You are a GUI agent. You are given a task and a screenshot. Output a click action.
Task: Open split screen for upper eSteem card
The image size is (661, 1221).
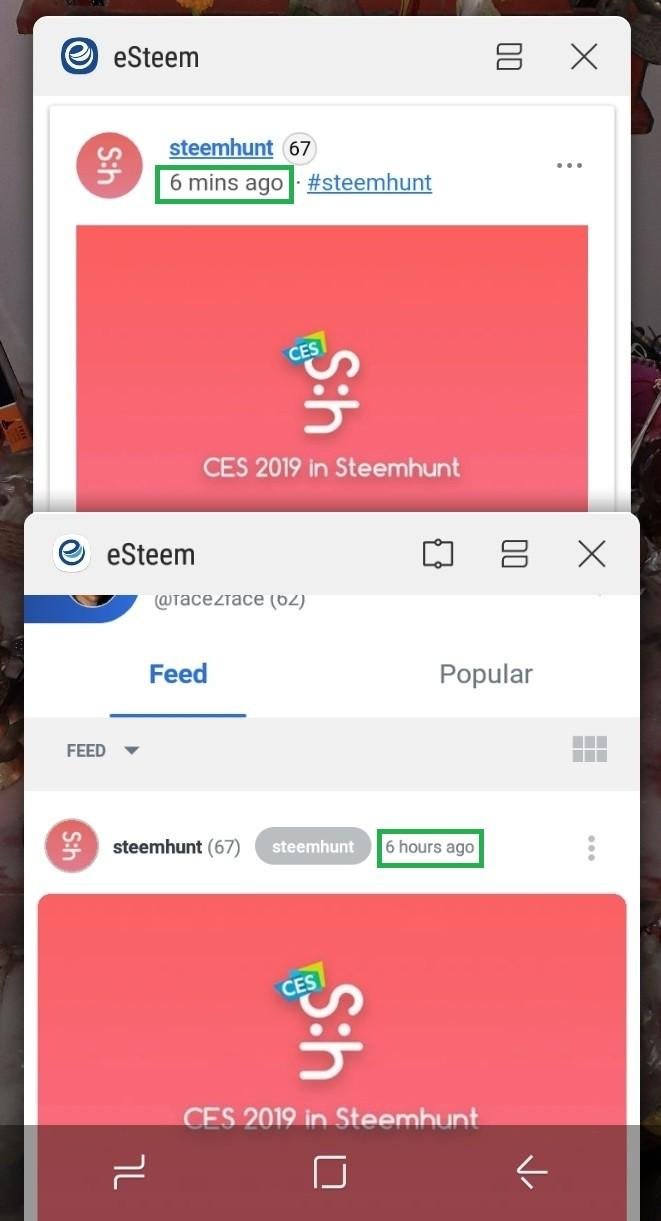tap(510, 57)
